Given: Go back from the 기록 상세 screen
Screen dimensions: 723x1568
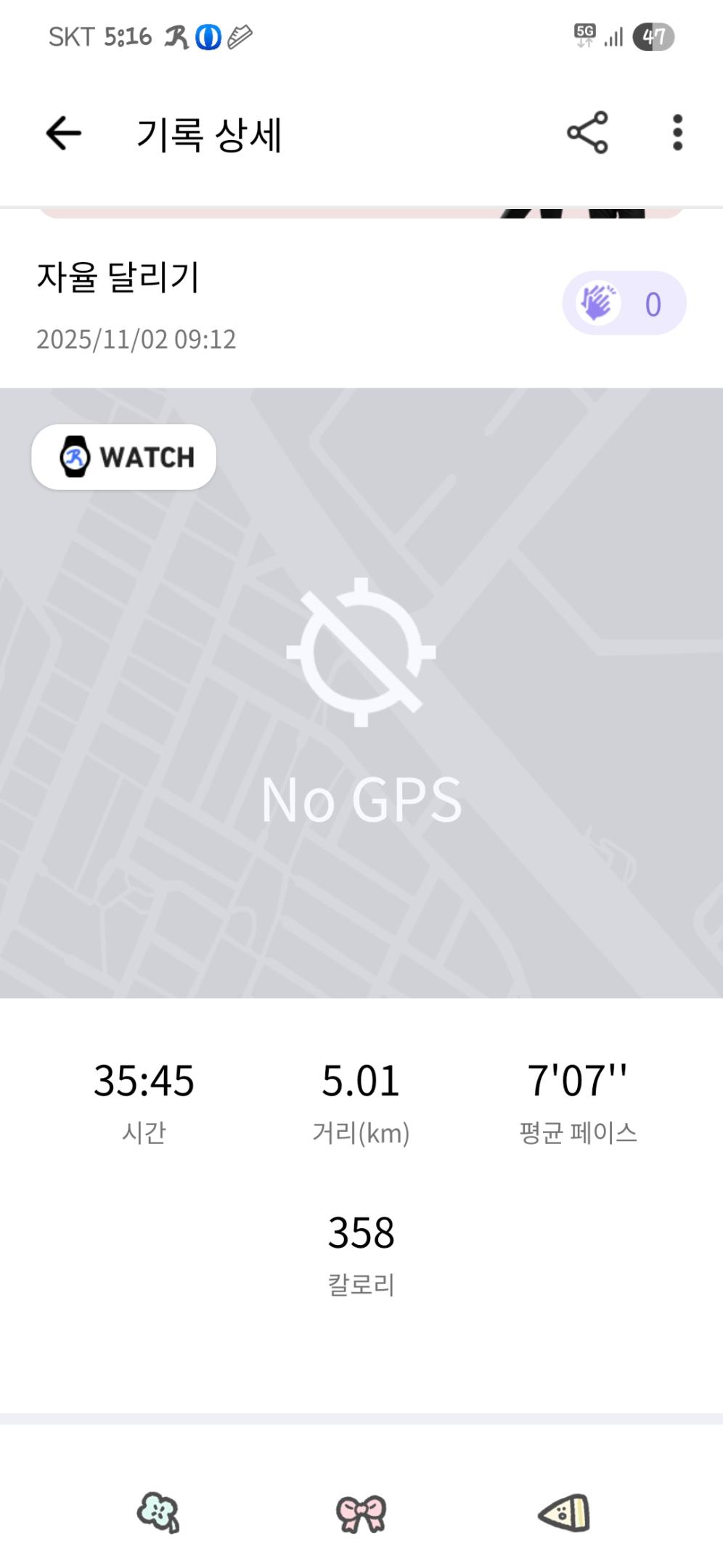Looking at the screenshot, I should pos(63,134).
